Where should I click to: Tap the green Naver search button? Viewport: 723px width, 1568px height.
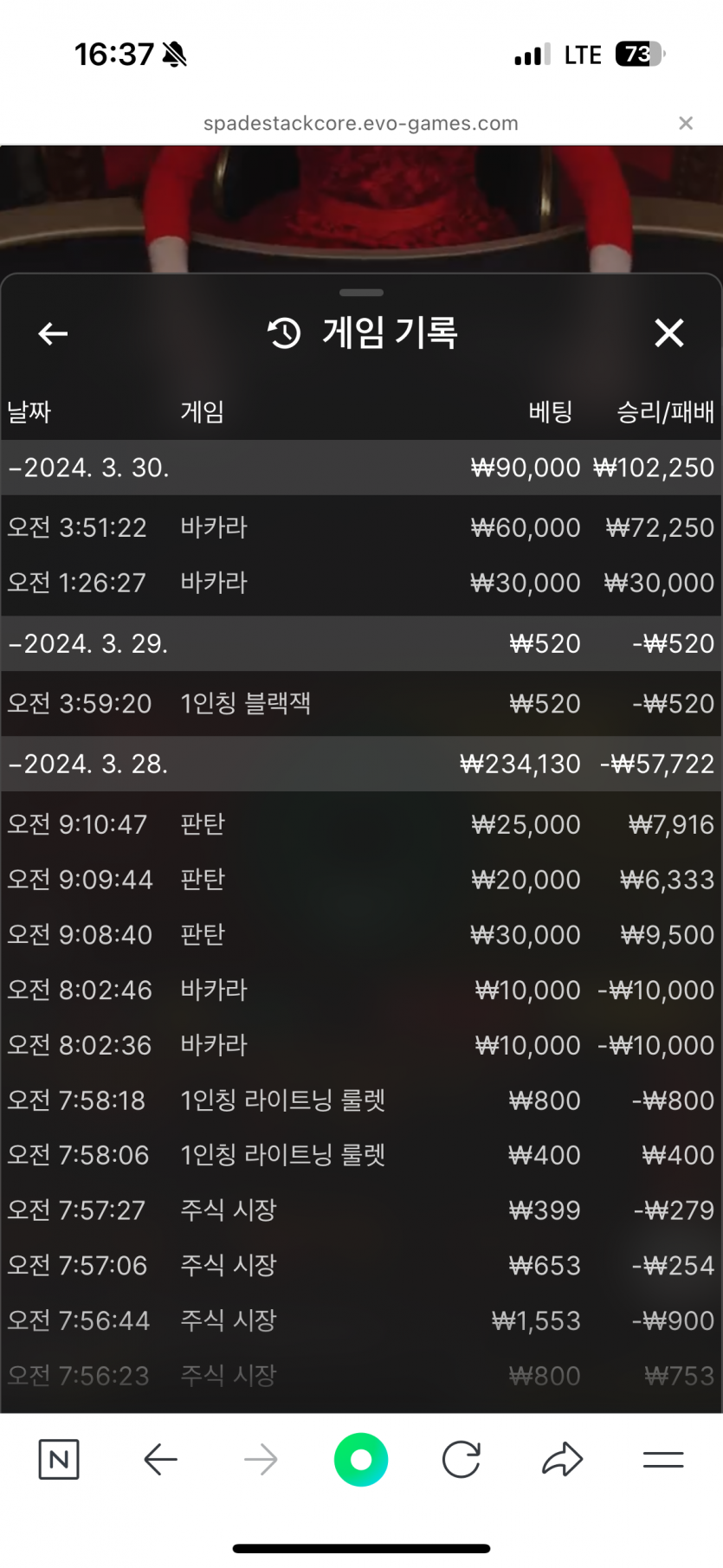click(x=361, y=1460)
